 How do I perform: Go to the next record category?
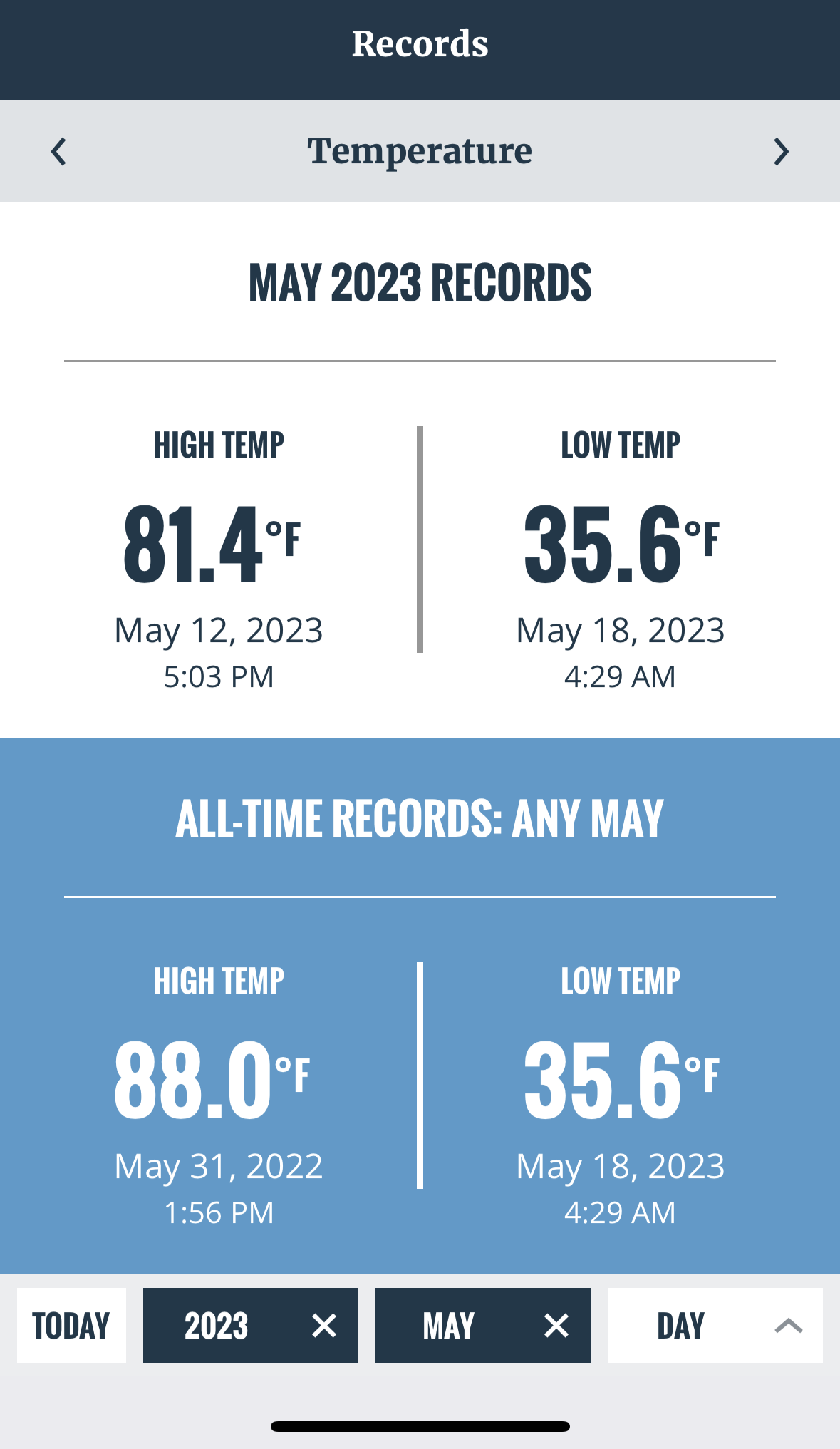(x=781, y=152)
